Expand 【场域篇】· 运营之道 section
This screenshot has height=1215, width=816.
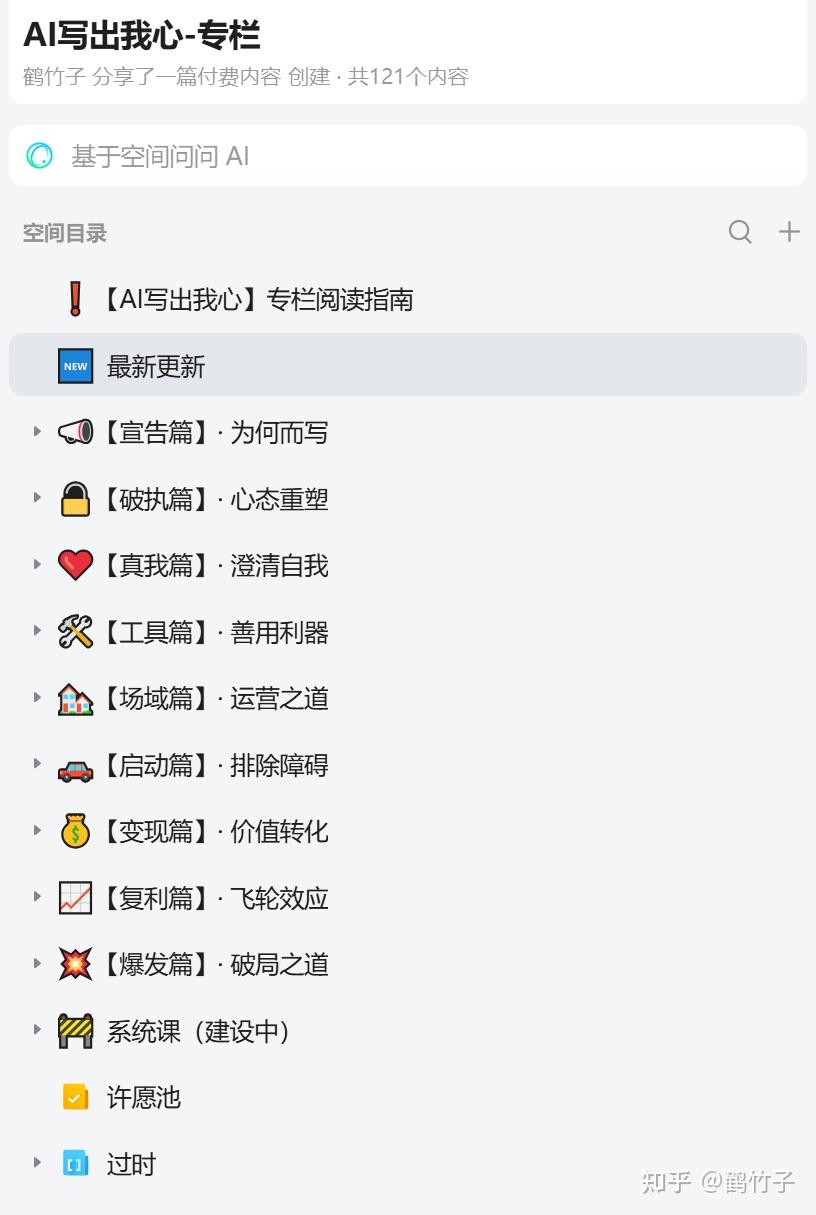pos(37,697)
